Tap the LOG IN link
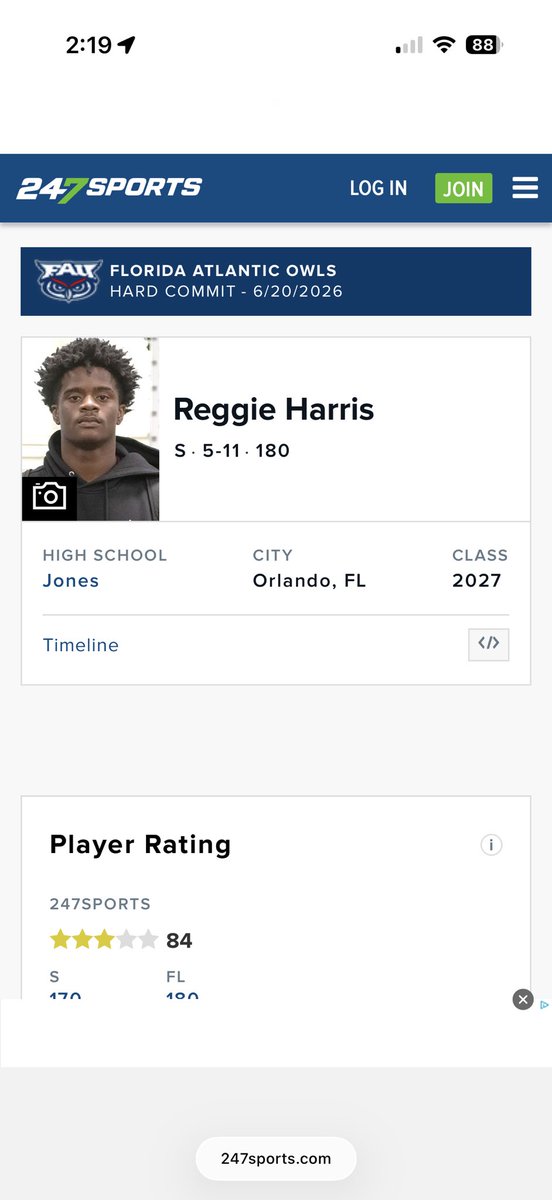Image resolution: width=552 pixels, height=1200 pixels. click(x=378, y=188)
